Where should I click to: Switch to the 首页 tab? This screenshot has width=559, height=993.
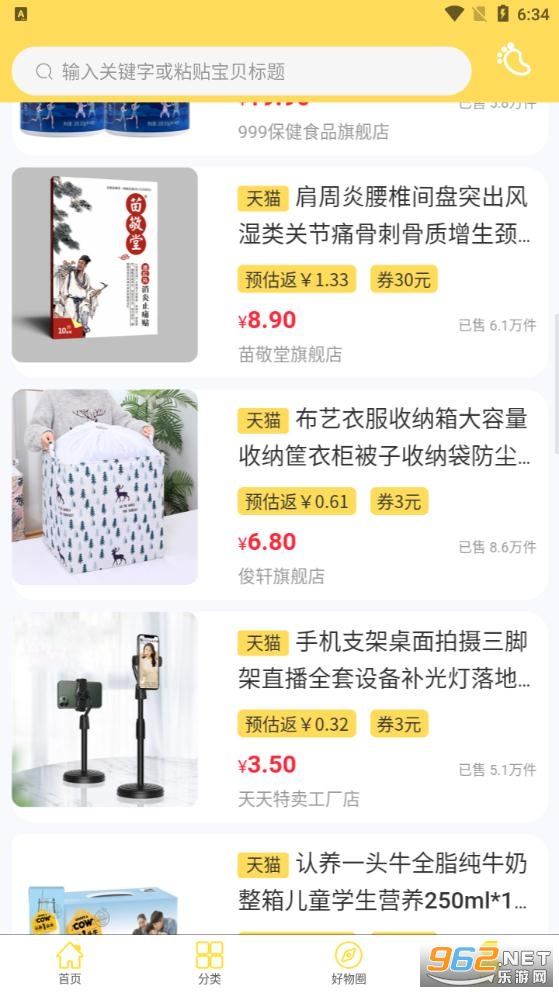pyautogui.click(x=70, y=963)
